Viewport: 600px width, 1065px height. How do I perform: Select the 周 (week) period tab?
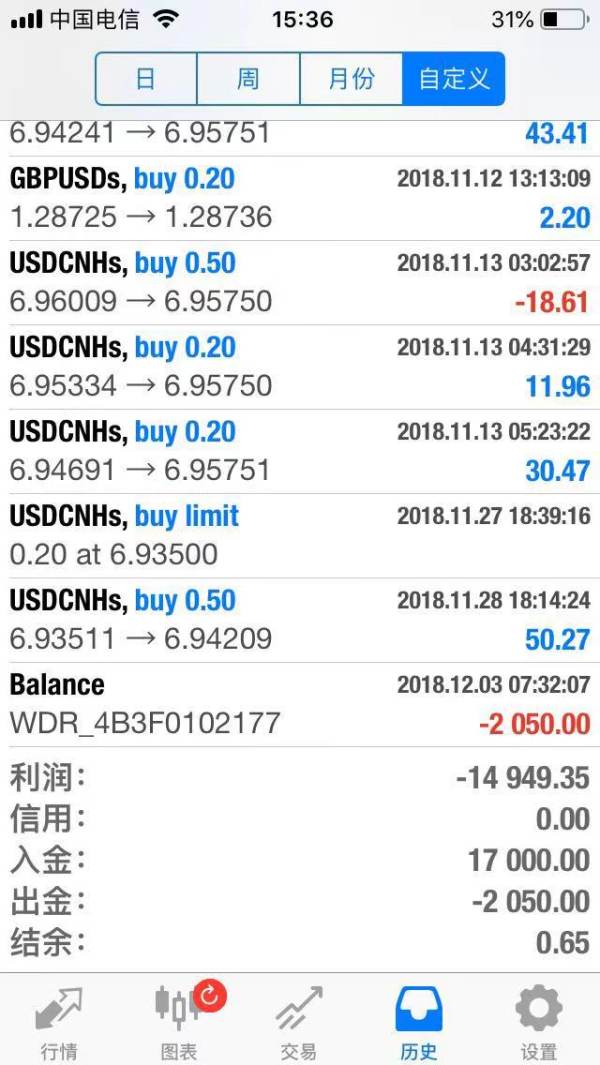point(248,79)
